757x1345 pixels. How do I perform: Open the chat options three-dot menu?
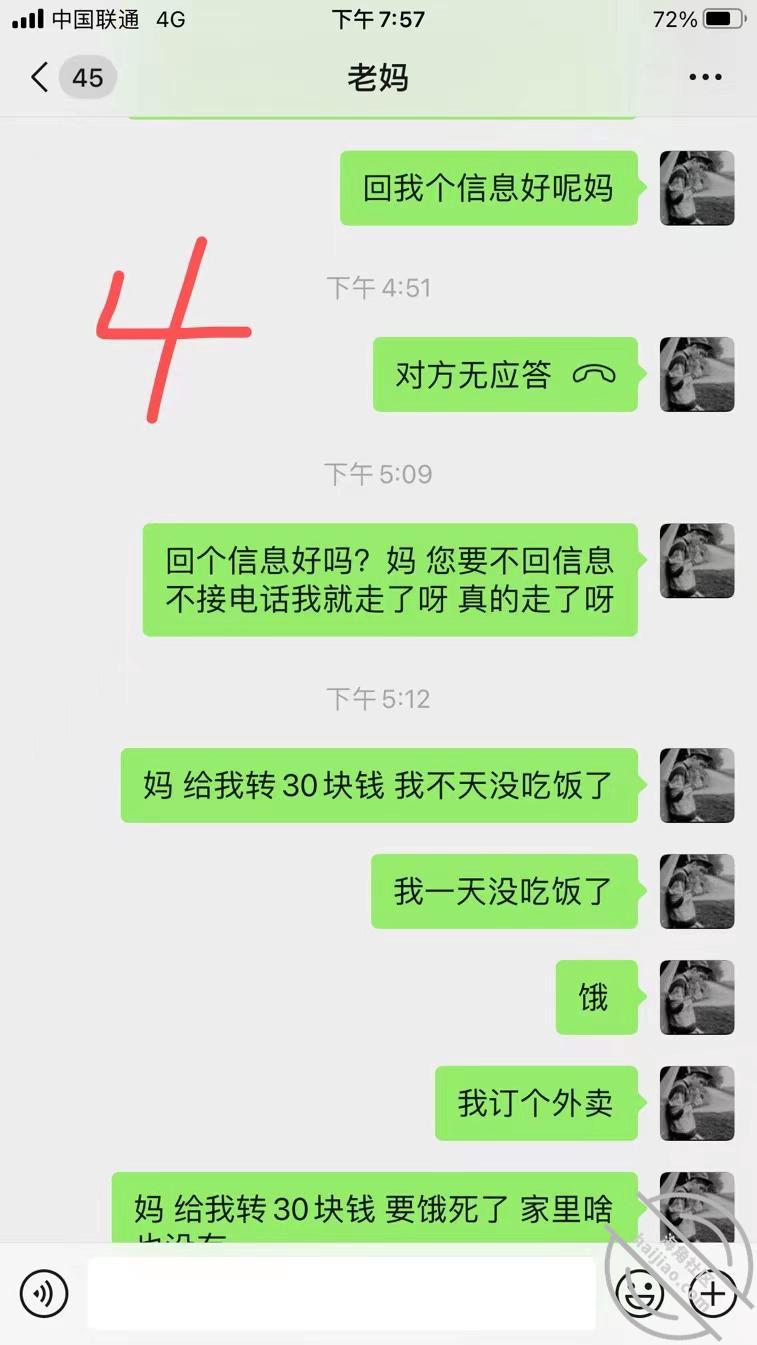[x=705, y=77]
